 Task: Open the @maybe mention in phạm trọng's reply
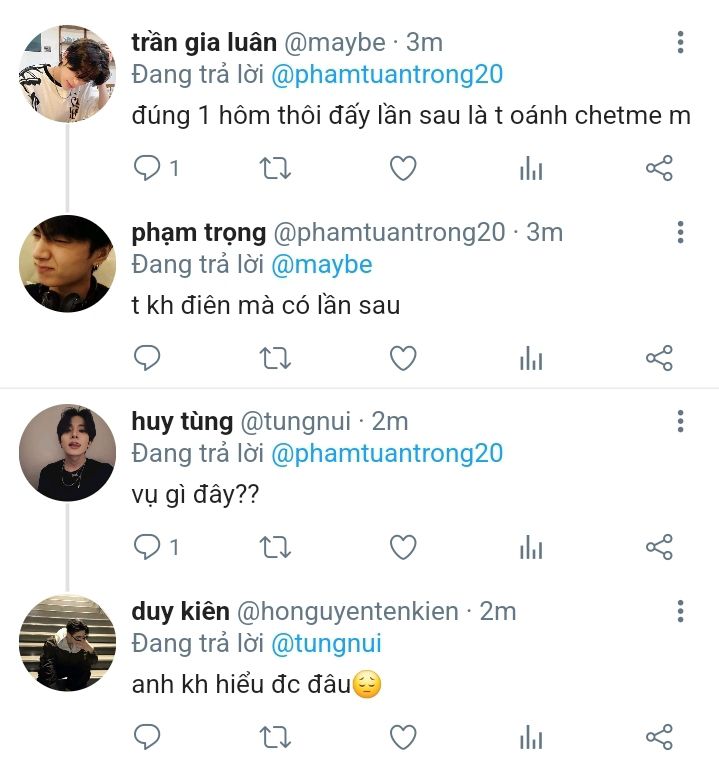pos(322,264)
